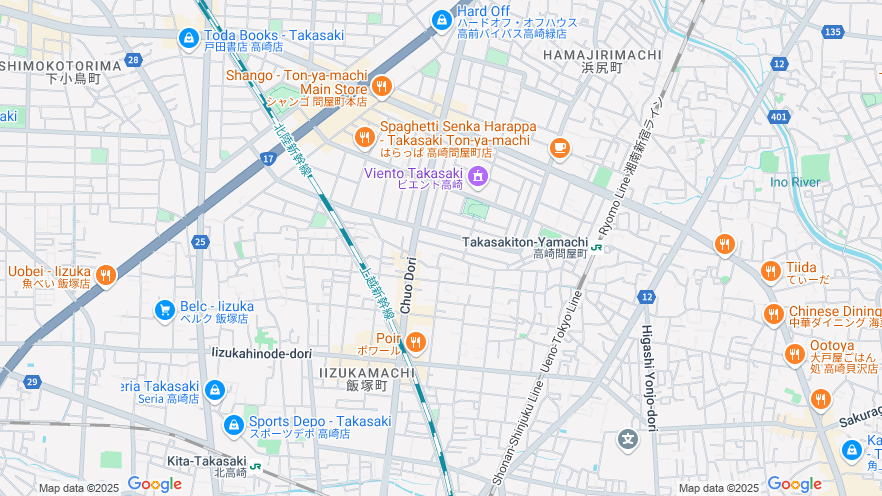882x496 pixels.
Task: Tap the Belc - Iizuka shopping cart pin
Action: (x=164, y=311)
